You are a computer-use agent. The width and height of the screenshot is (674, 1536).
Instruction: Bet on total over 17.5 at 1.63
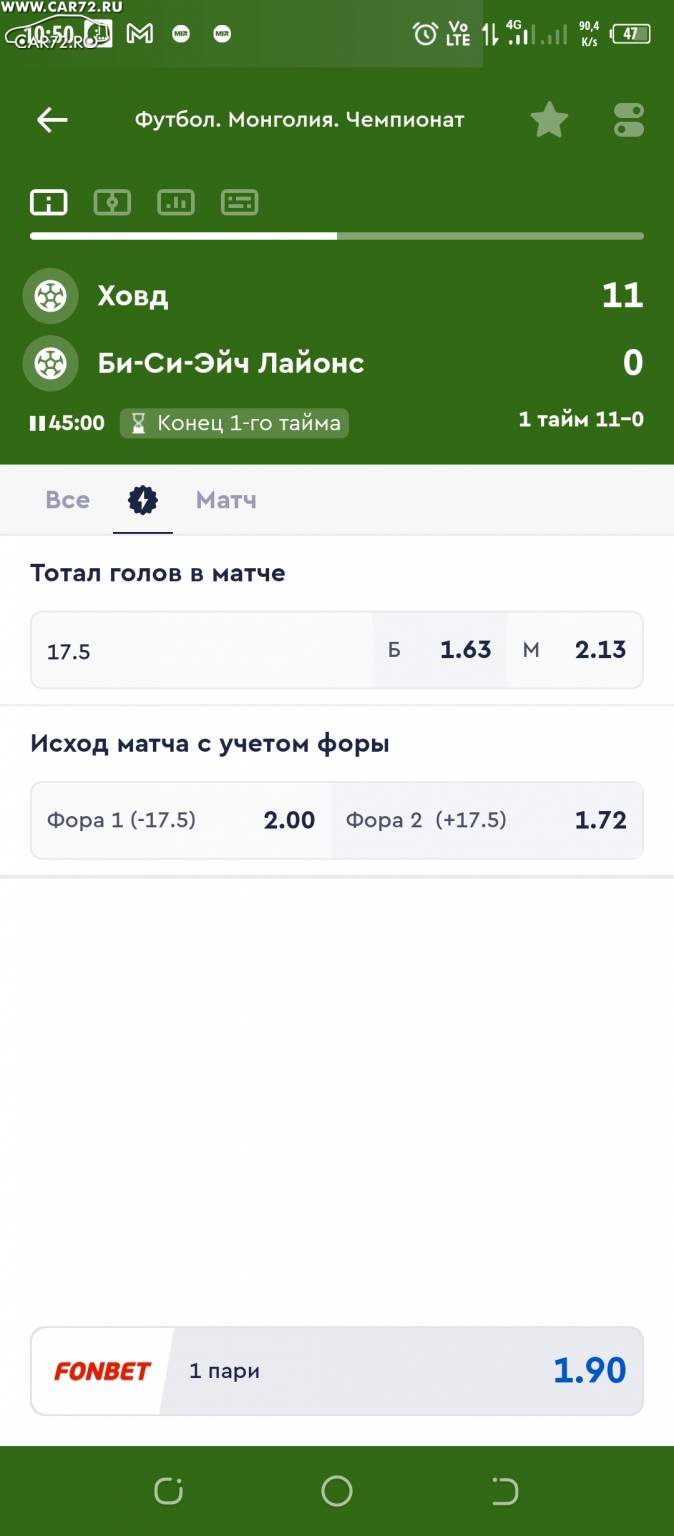tap(439, 650)
